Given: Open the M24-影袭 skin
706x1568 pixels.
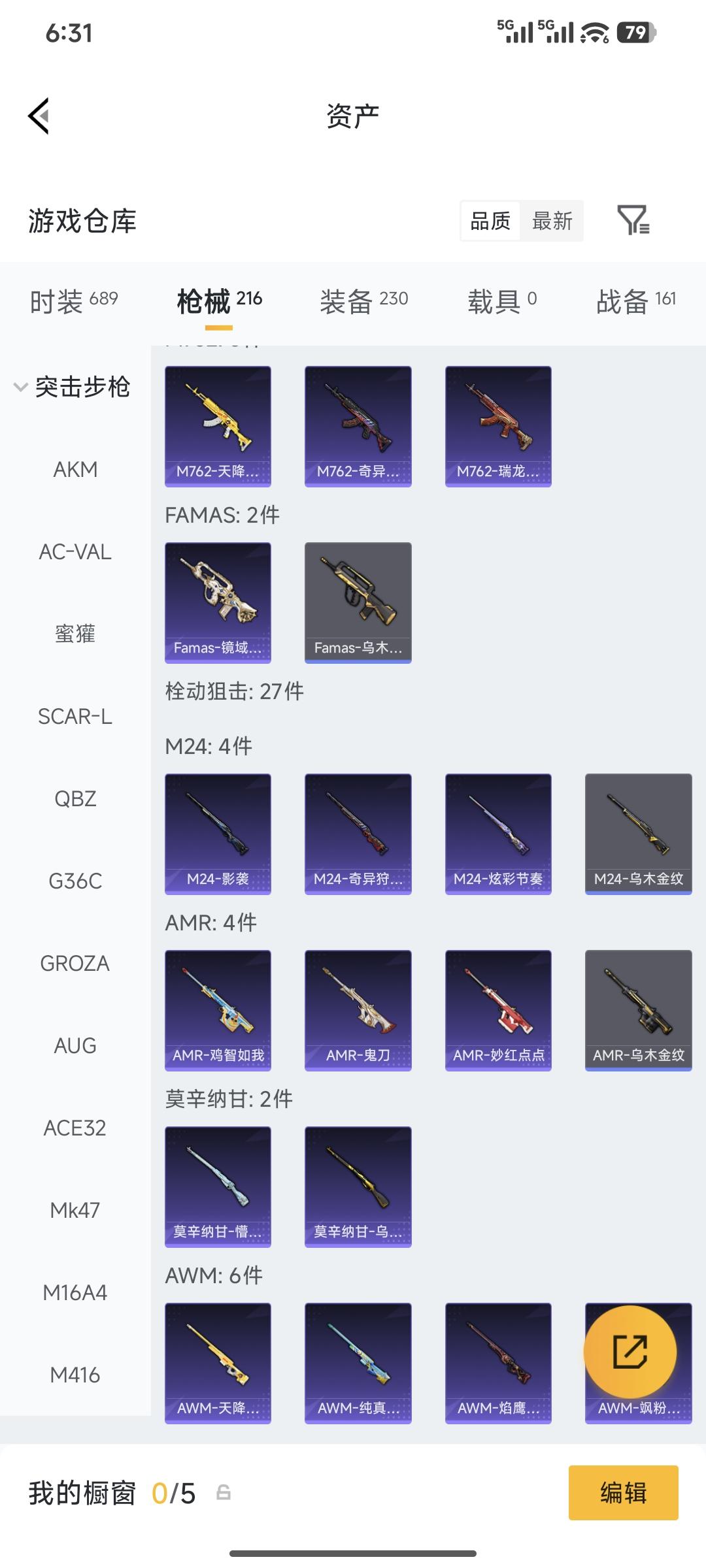Looking at the screenshot, I should click(x=218, y=833).
